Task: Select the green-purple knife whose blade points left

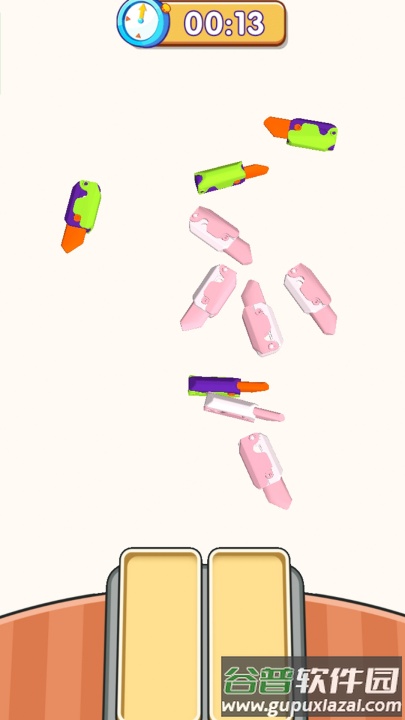Action: (x=301, y=133)
